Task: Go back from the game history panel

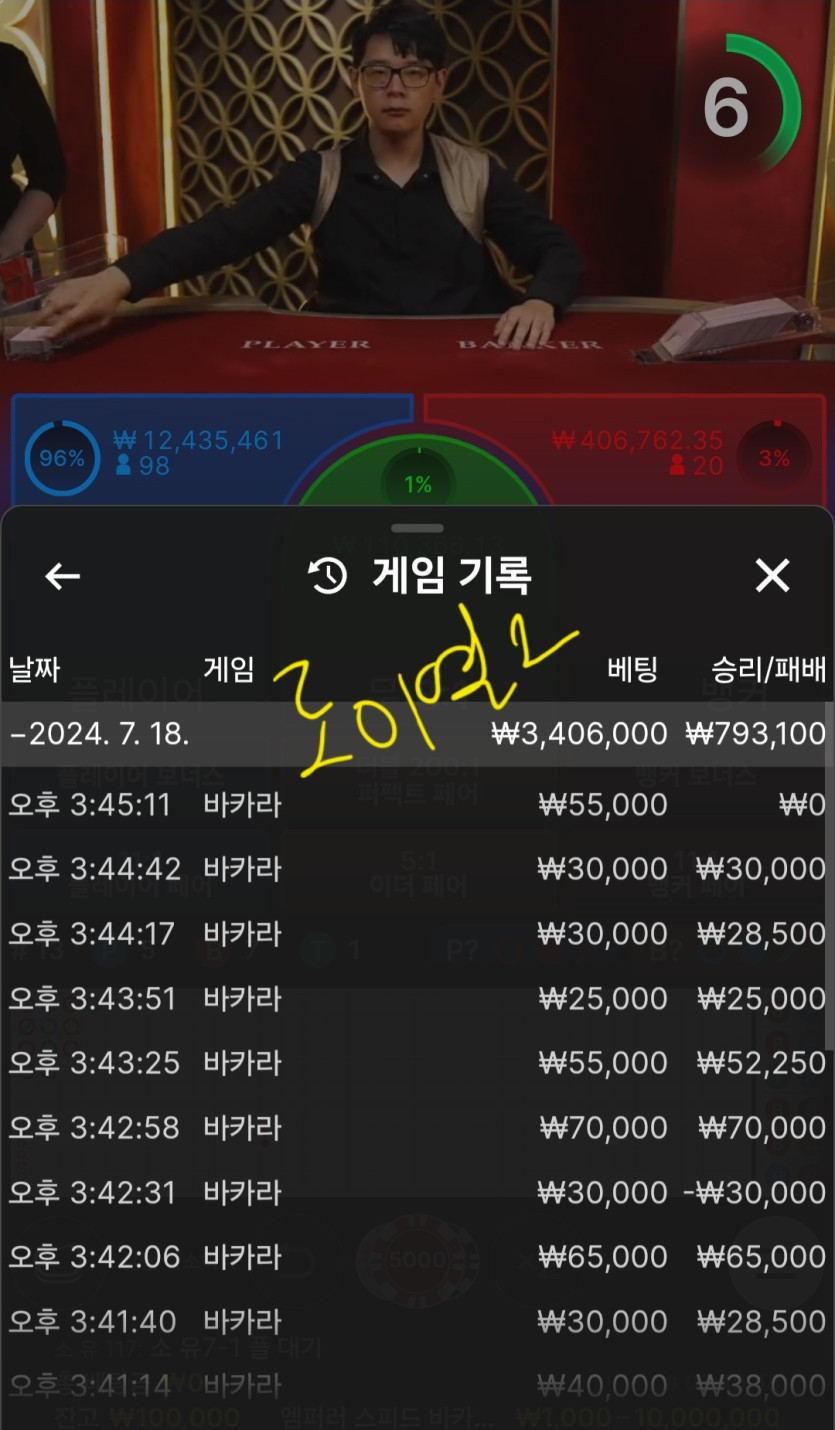Action: pos(62,576)
